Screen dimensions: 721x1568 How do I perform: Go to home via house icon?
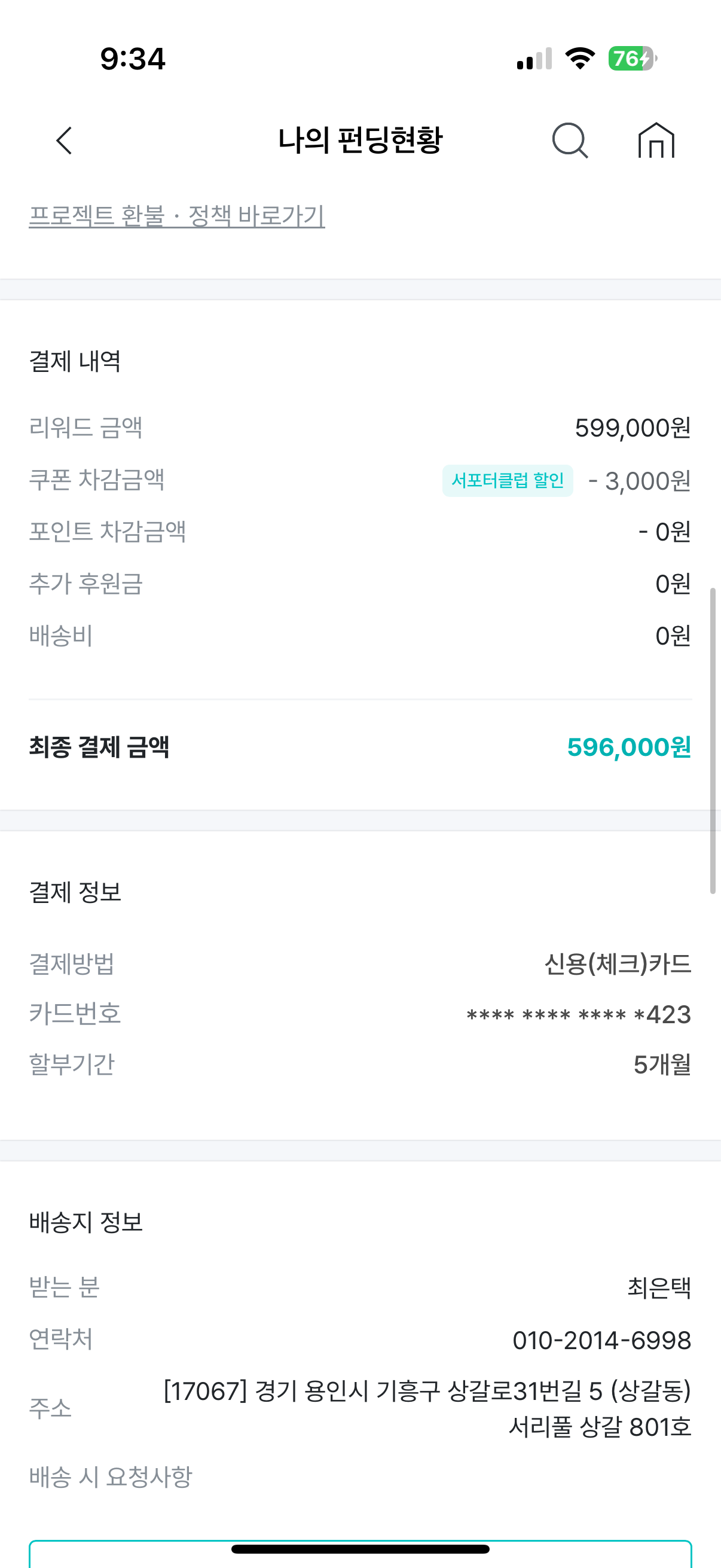click(x=656, y=141)
